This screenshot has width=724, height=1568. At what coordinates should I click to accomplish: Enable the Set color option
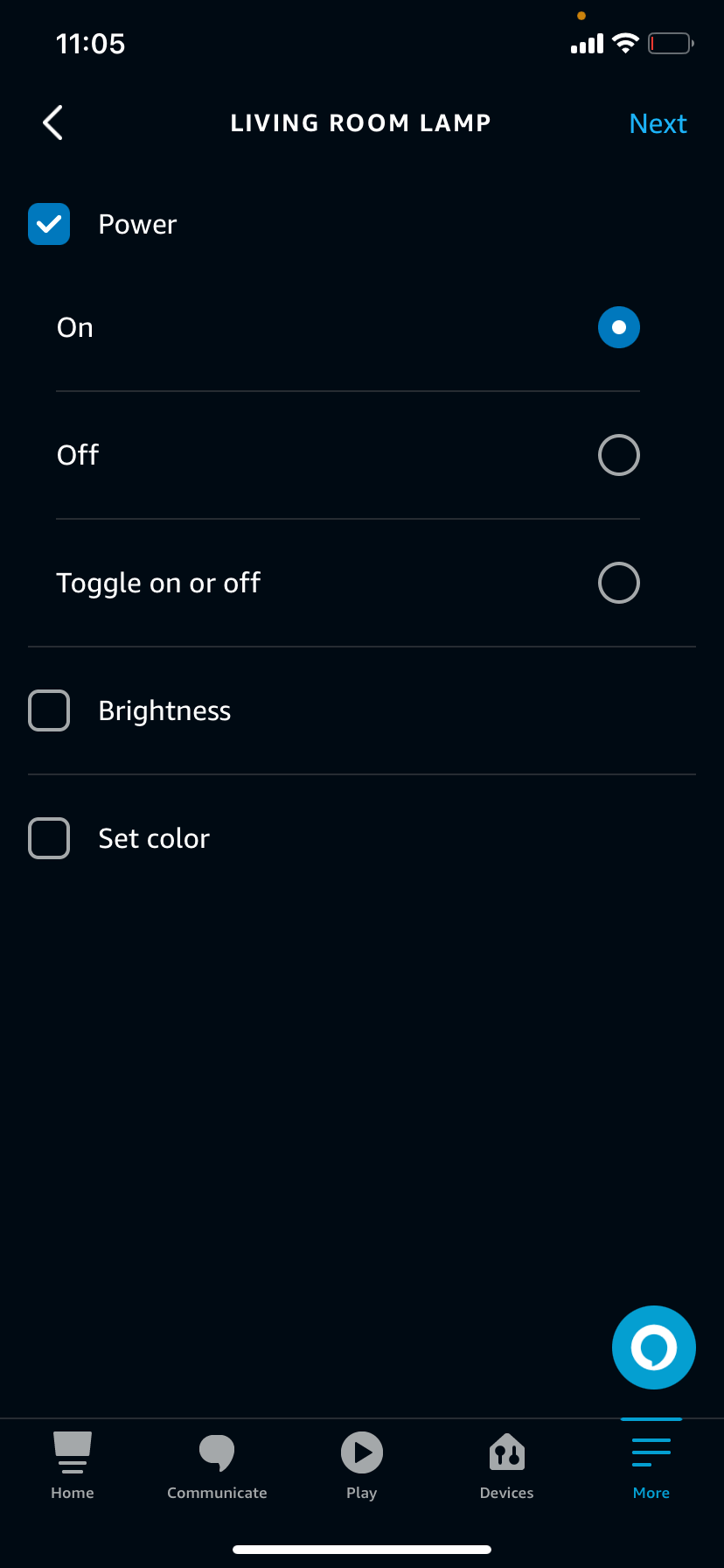(49, 838)
